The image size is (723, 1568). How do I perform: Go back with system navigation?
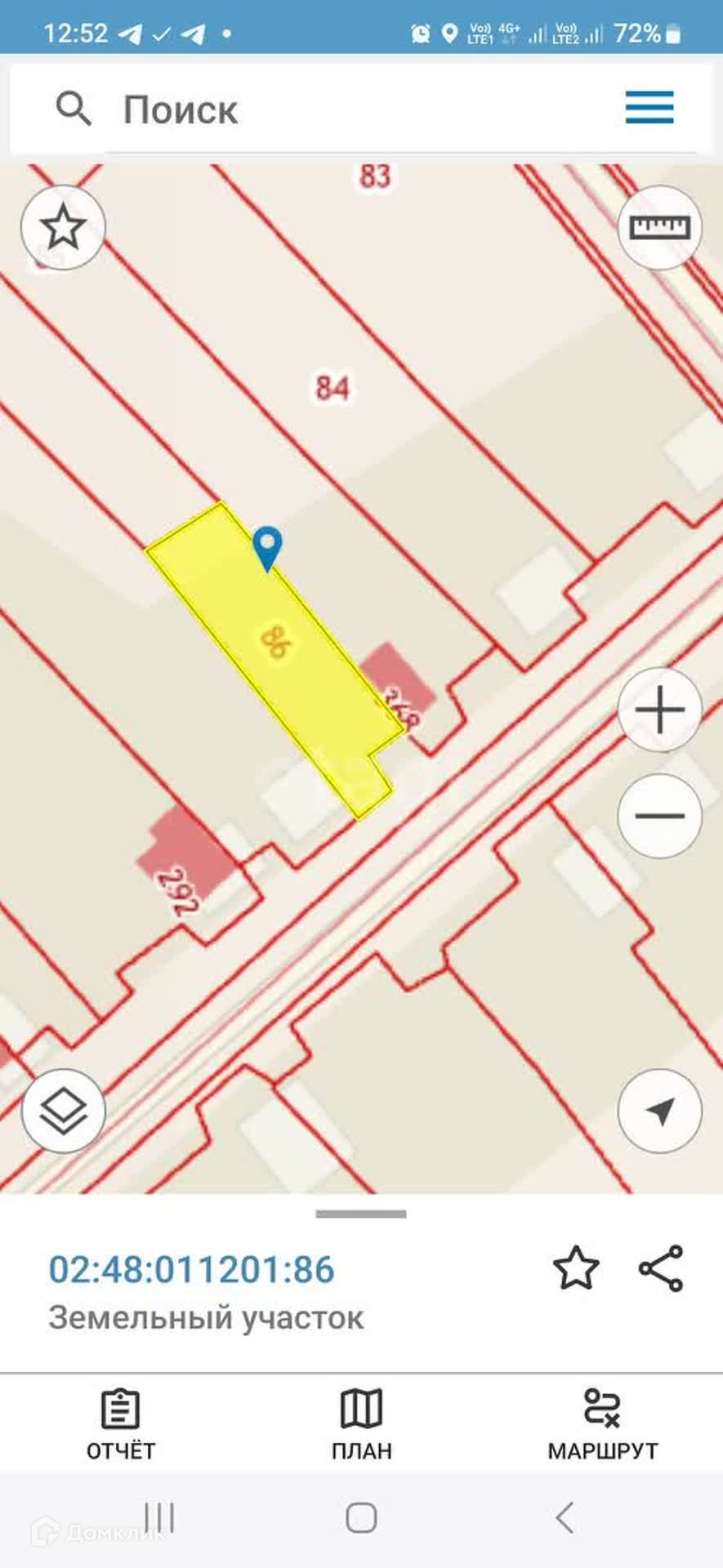coord(564,1518)
